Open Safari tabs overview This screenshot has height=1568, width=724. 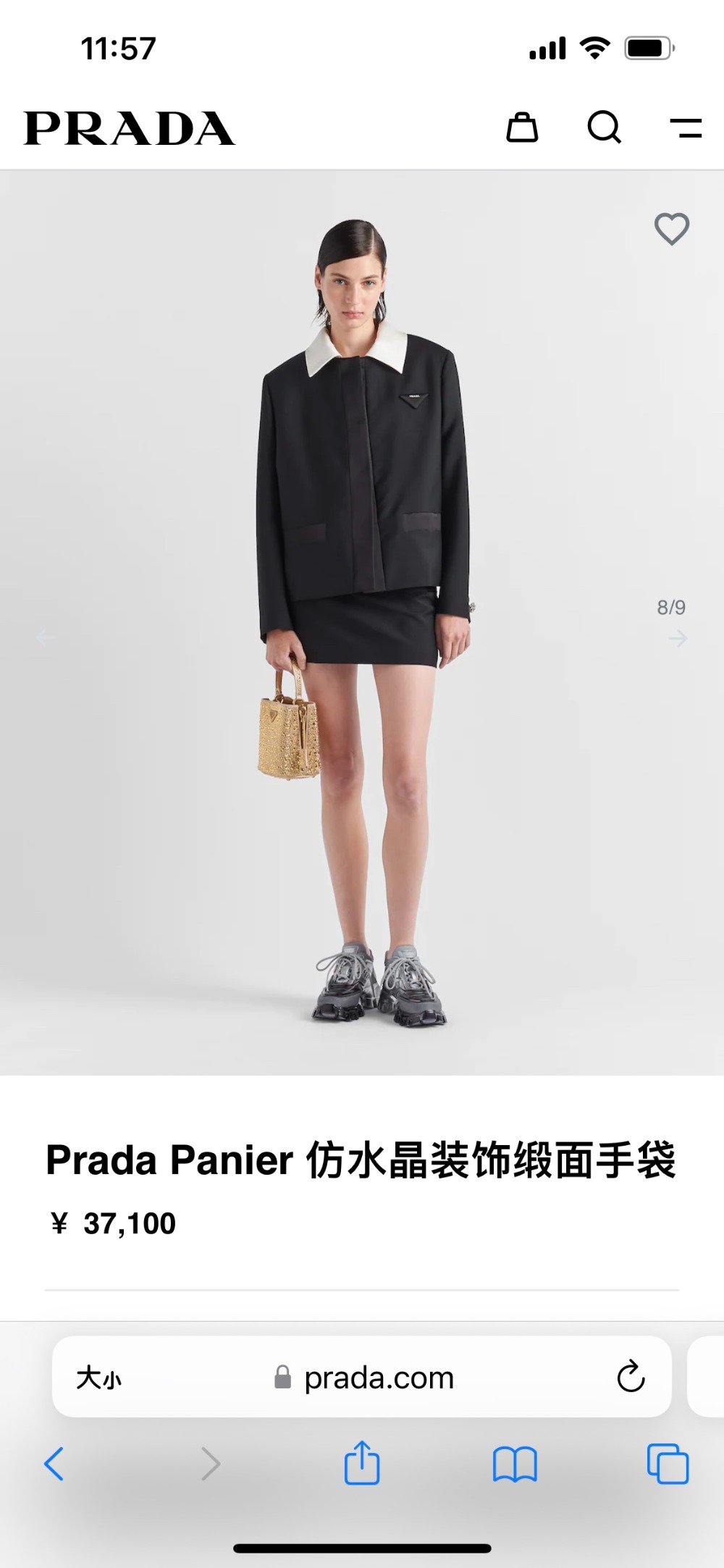pos(668,1464)
